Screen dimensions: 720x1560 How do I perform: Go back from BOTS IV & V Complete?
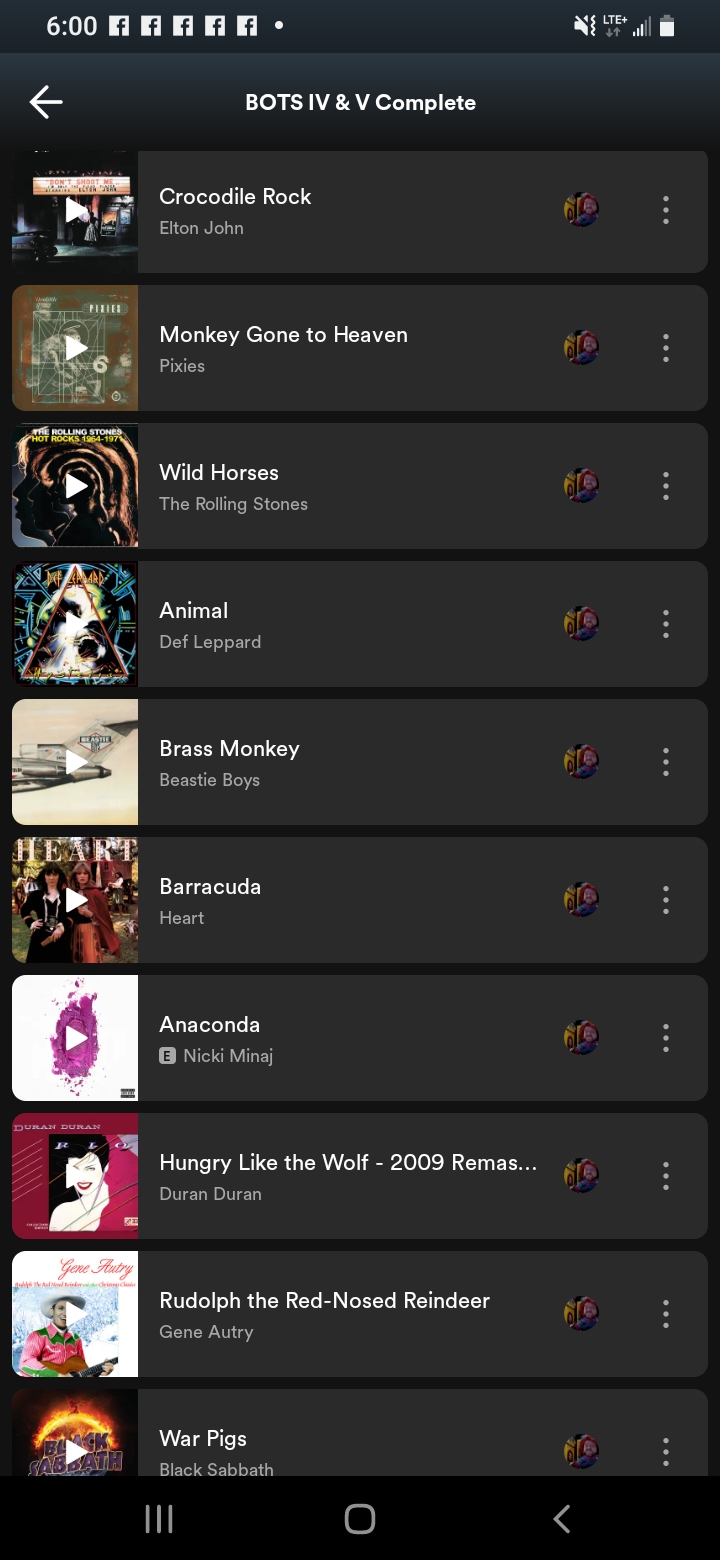click(46, 102)
